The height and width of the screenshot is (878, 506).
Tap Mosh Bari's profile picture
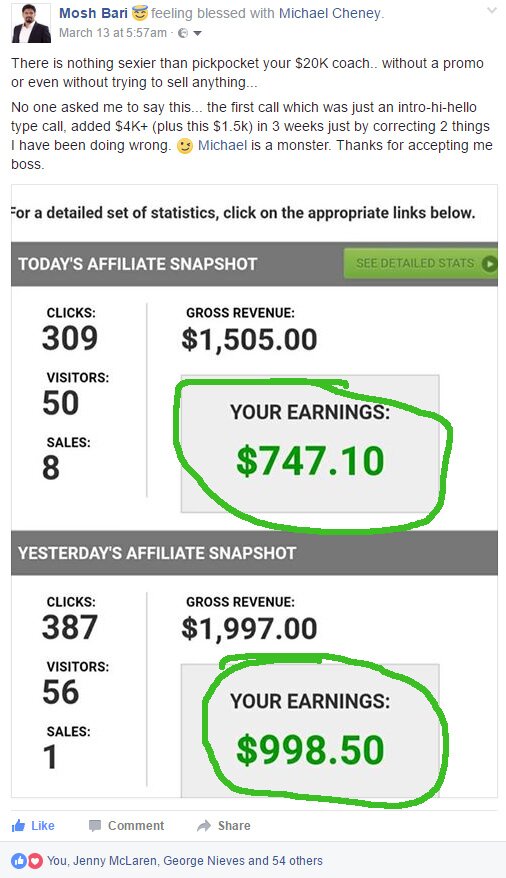31,24
